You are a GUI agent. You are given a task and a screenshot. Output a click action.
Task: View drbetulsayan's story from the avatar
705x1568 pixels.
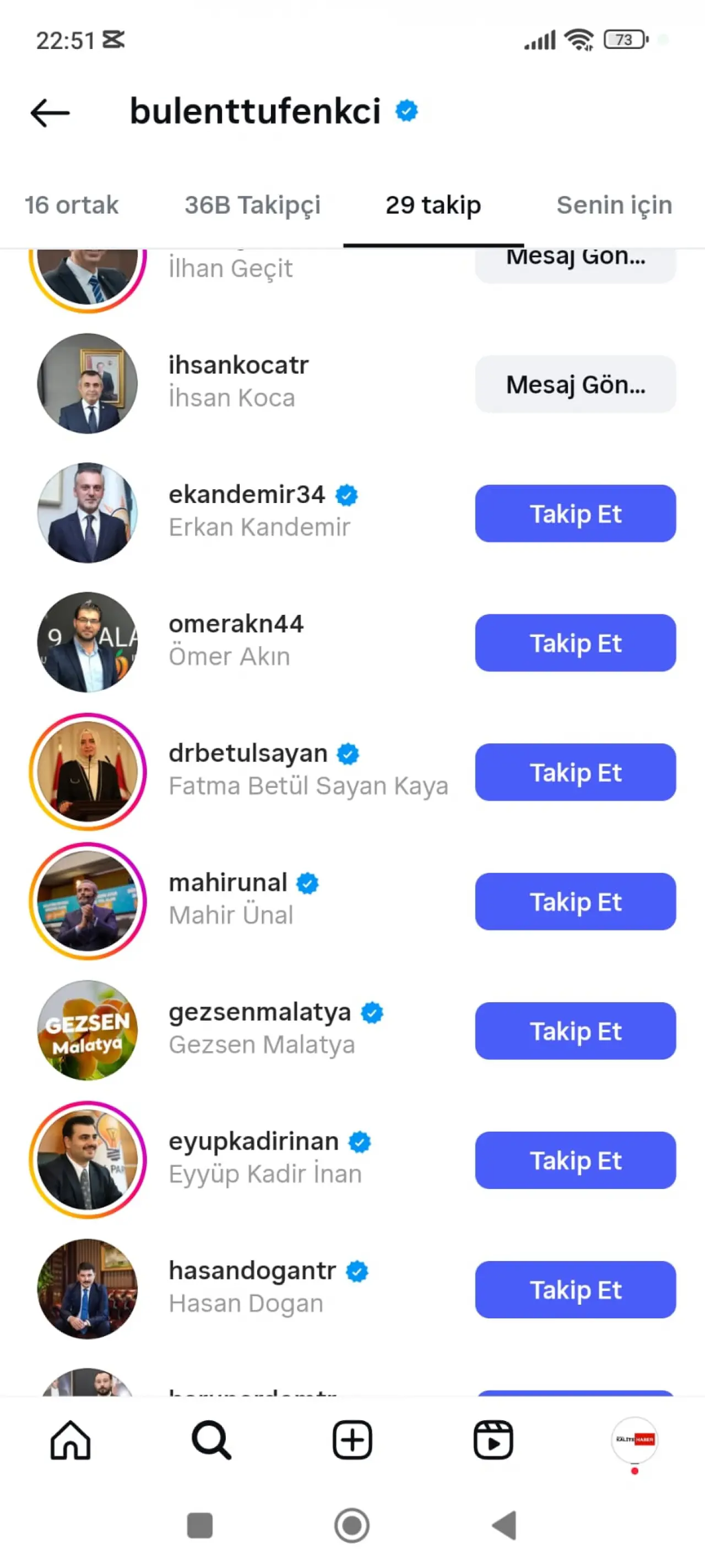(x=88, y=771)
